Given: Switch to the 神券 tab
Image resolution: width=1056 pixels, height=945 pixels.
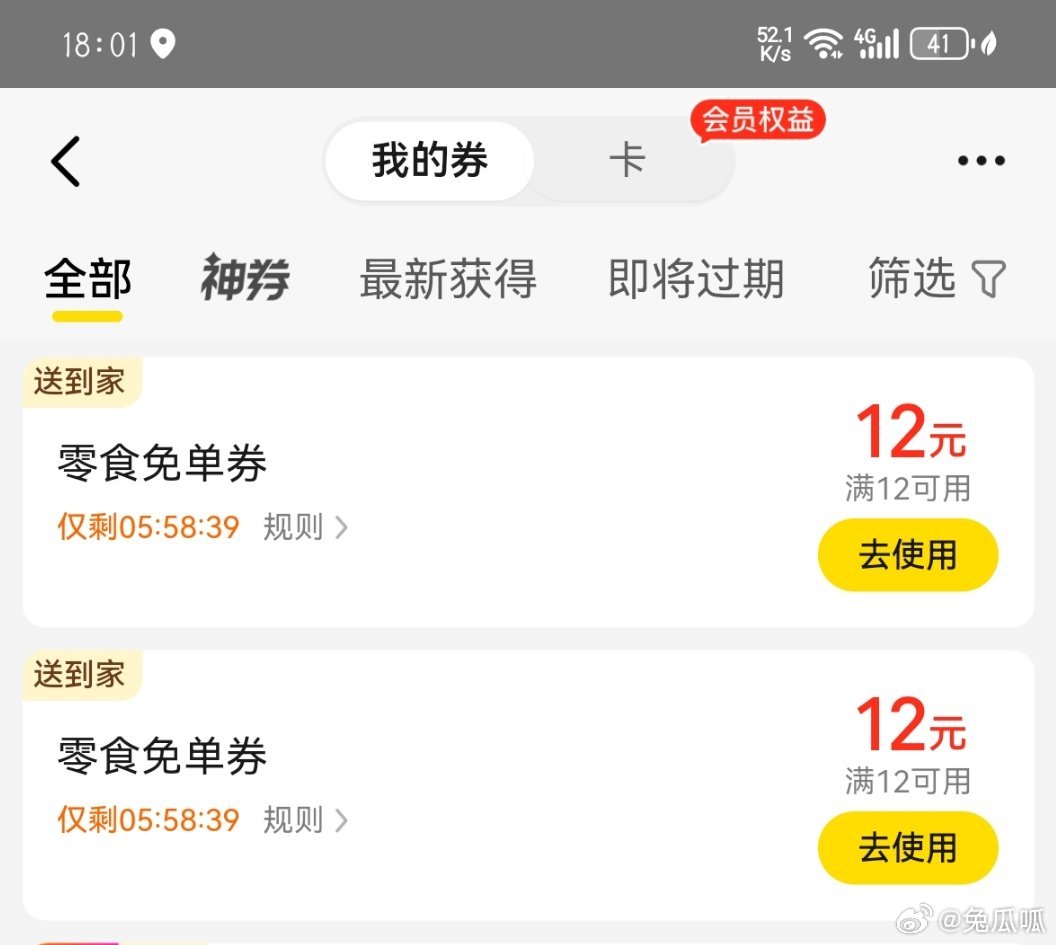Looking at the screenshot, I should (245, 279).
